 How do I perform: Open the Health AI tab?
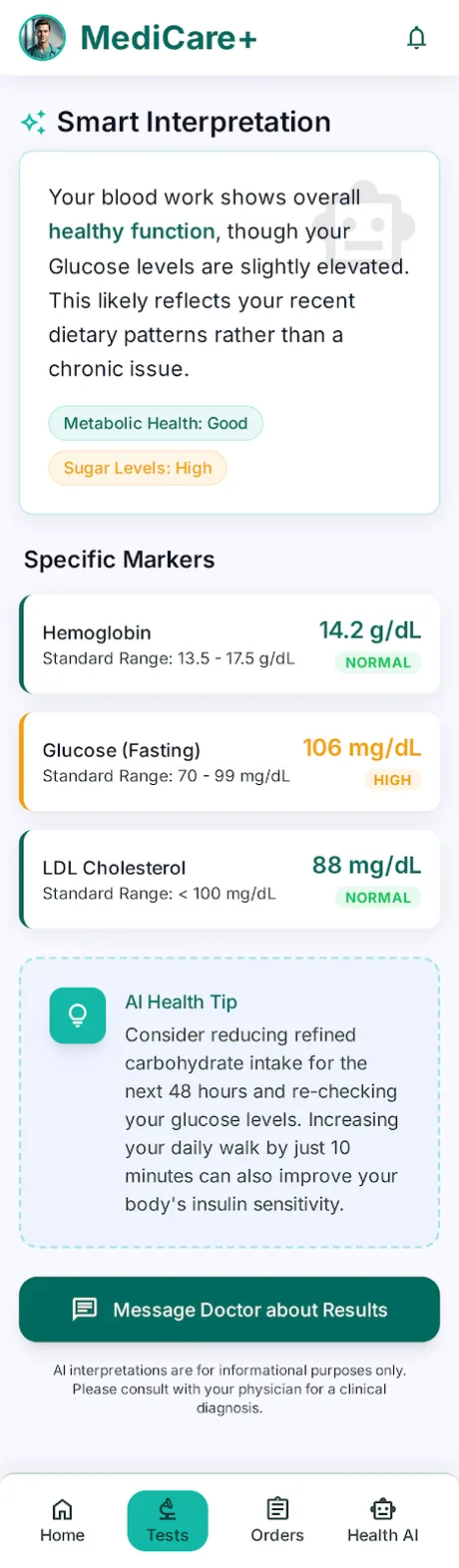[x=383, y=1521]
